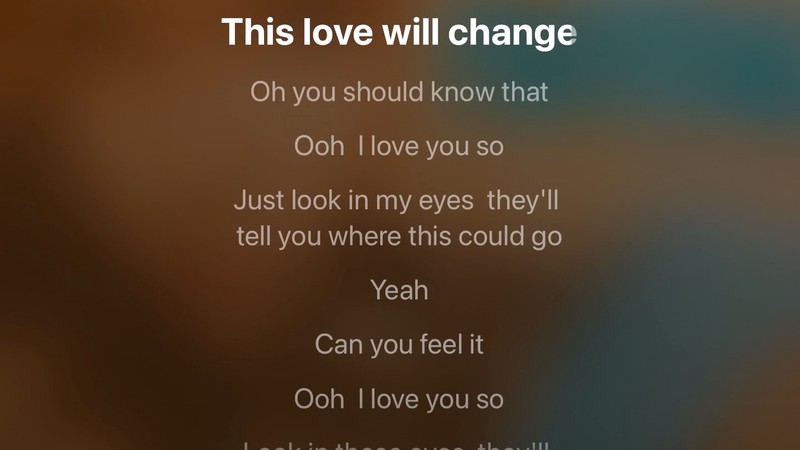The width and height of the screenshot is (800, 450).
Task: Skip to the "Yeah" lyric line
Action: pyautogui.click(x=399, y=291)
